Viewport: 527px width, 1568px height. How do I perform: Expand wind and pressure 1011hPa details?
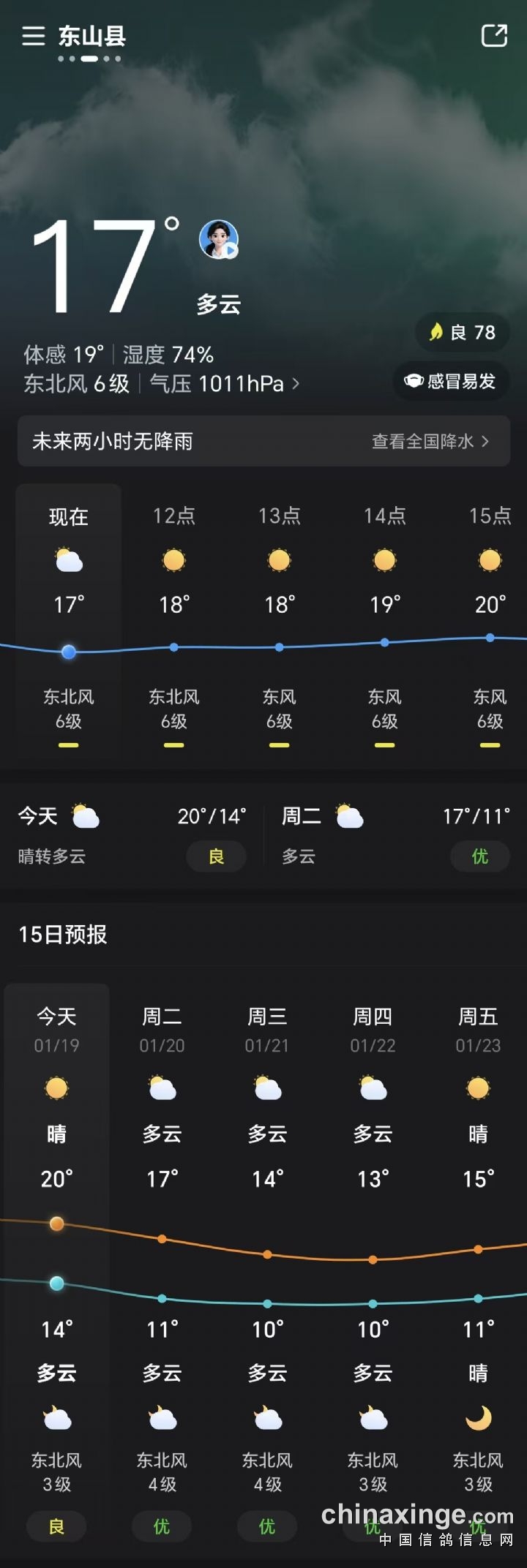220,383
